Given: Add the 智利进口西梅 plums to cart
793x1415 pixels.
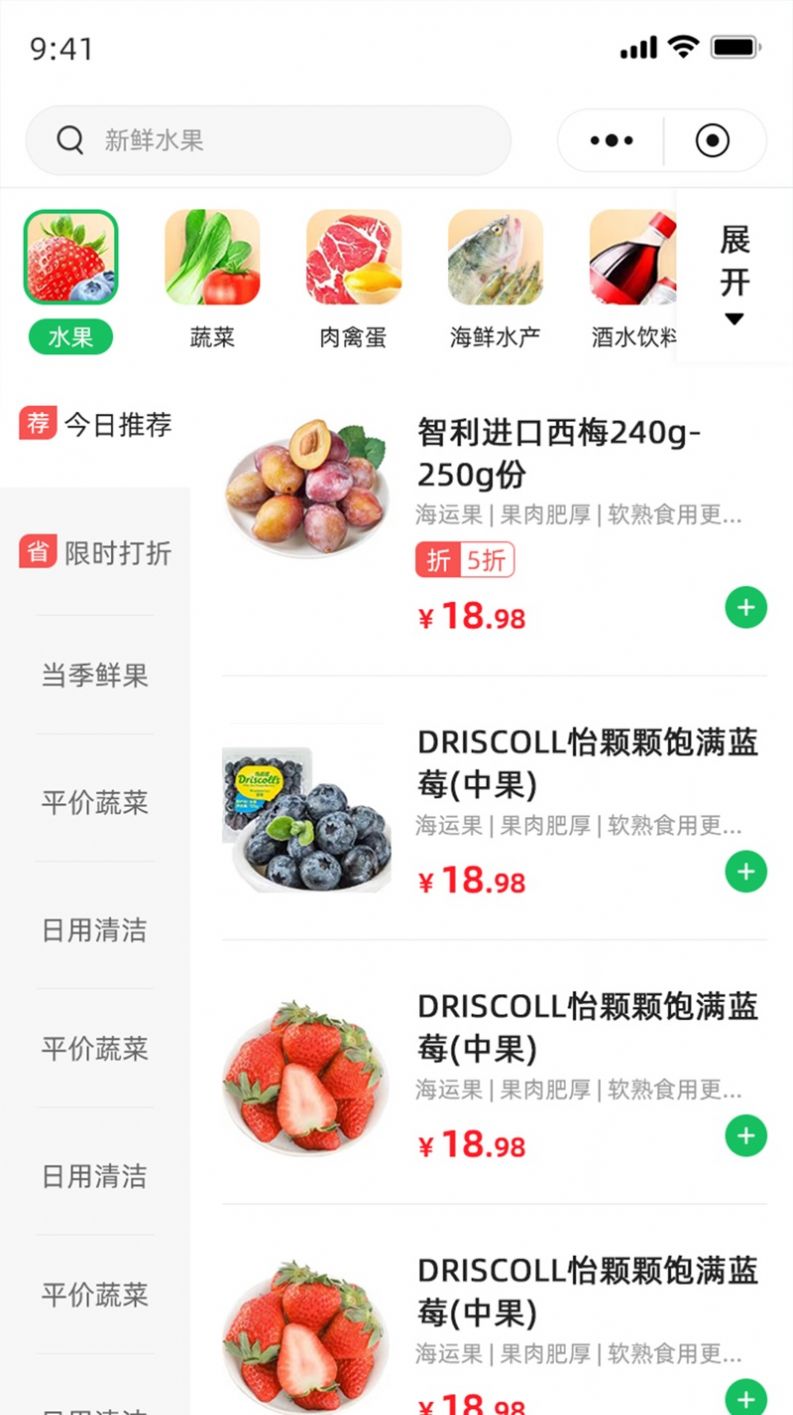Looking at the screenshot, I should [744, 606].
